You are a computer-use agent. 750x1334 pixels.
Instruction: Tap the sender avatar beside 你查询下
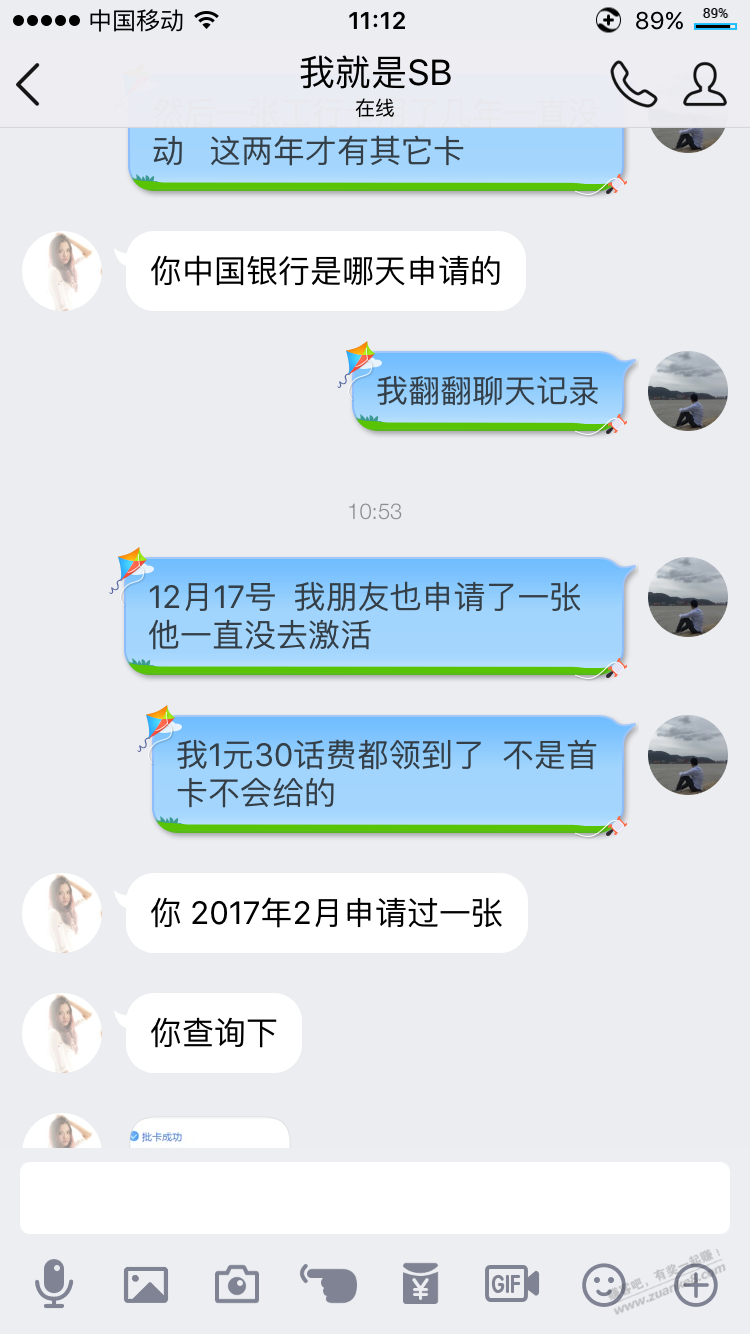(62, 1033)
